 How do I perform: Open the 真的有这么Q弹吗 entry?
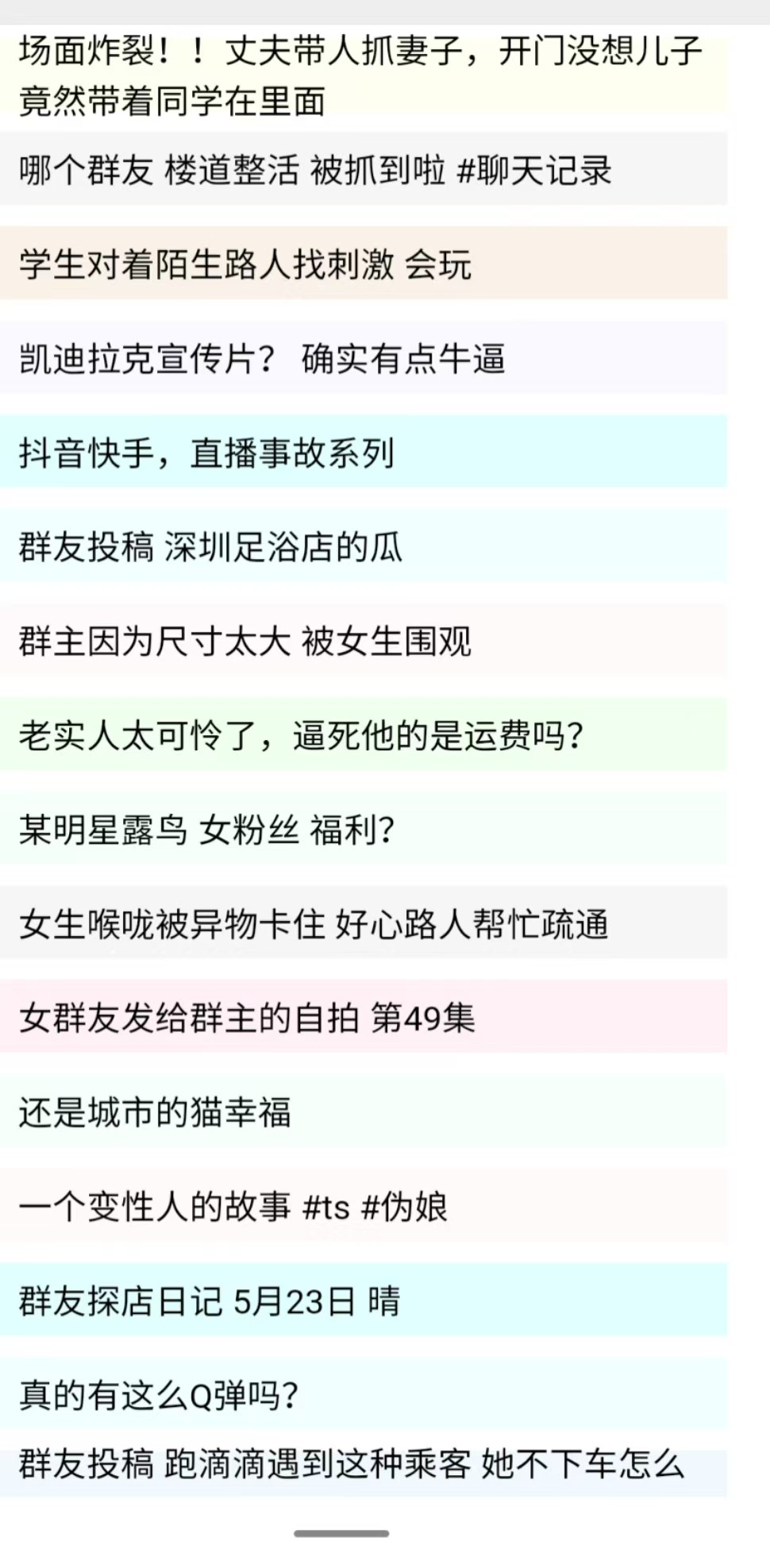click(x=159, y=1394)
